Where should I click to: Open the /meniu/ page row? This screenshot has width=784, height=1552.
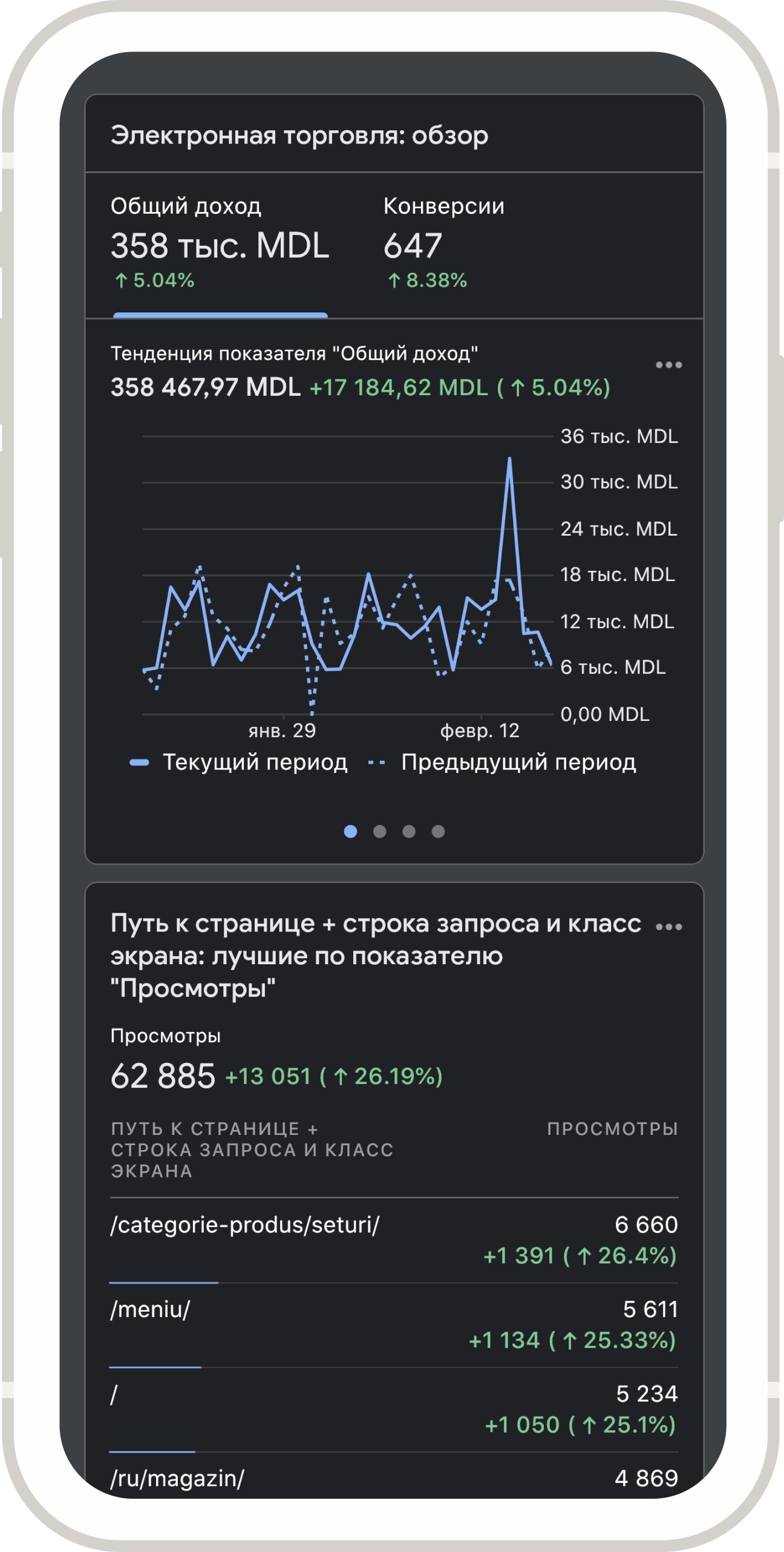tap(393, 1324)
